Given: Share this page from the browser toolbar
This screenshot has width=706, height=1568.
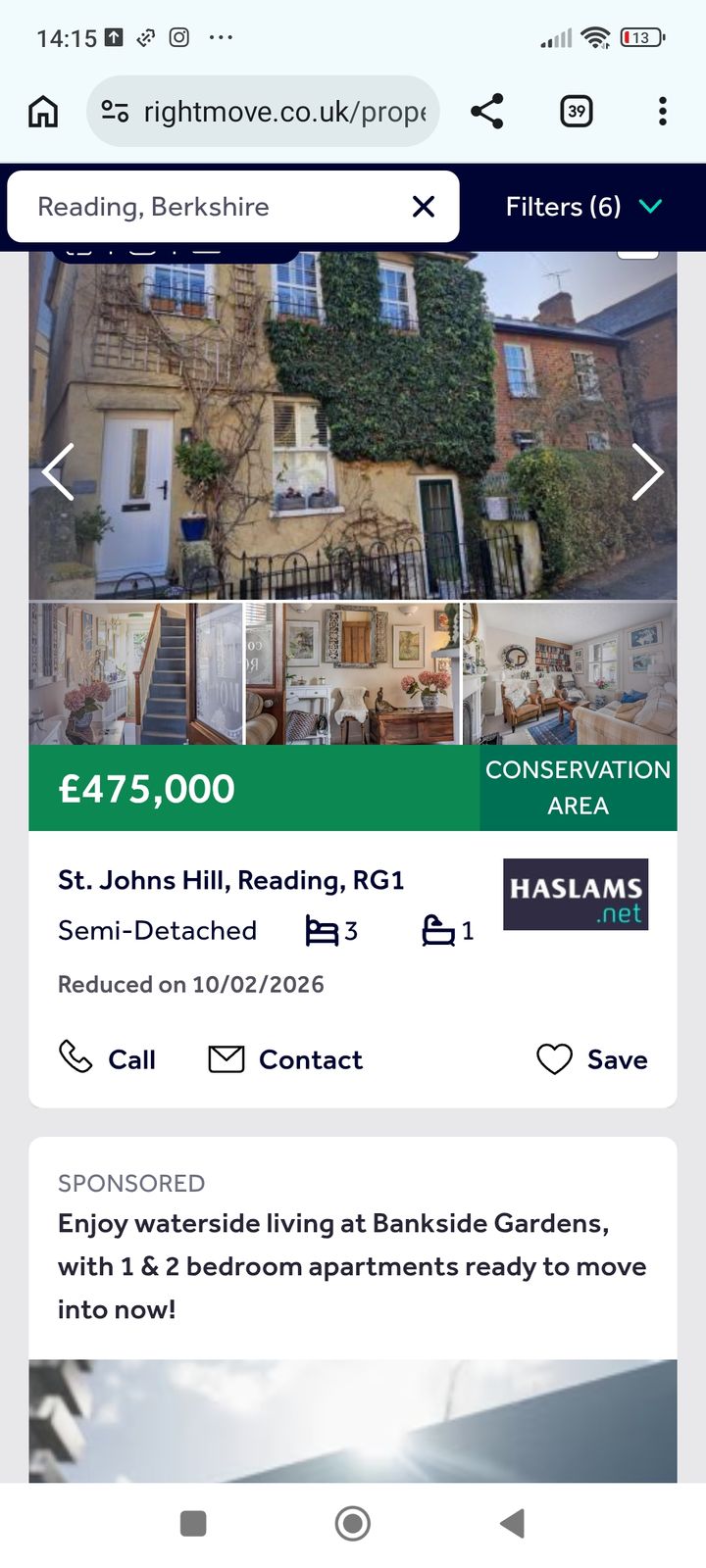Looking at the screenshot, I should click(x=487, y=112).
